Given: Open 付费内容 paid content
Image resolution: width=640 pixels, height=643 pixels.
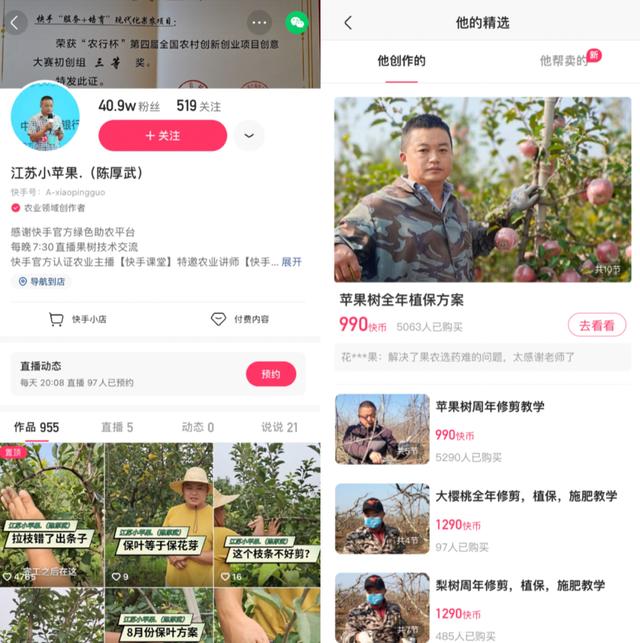Looking at the screenshot, I should tap(240, 319).
